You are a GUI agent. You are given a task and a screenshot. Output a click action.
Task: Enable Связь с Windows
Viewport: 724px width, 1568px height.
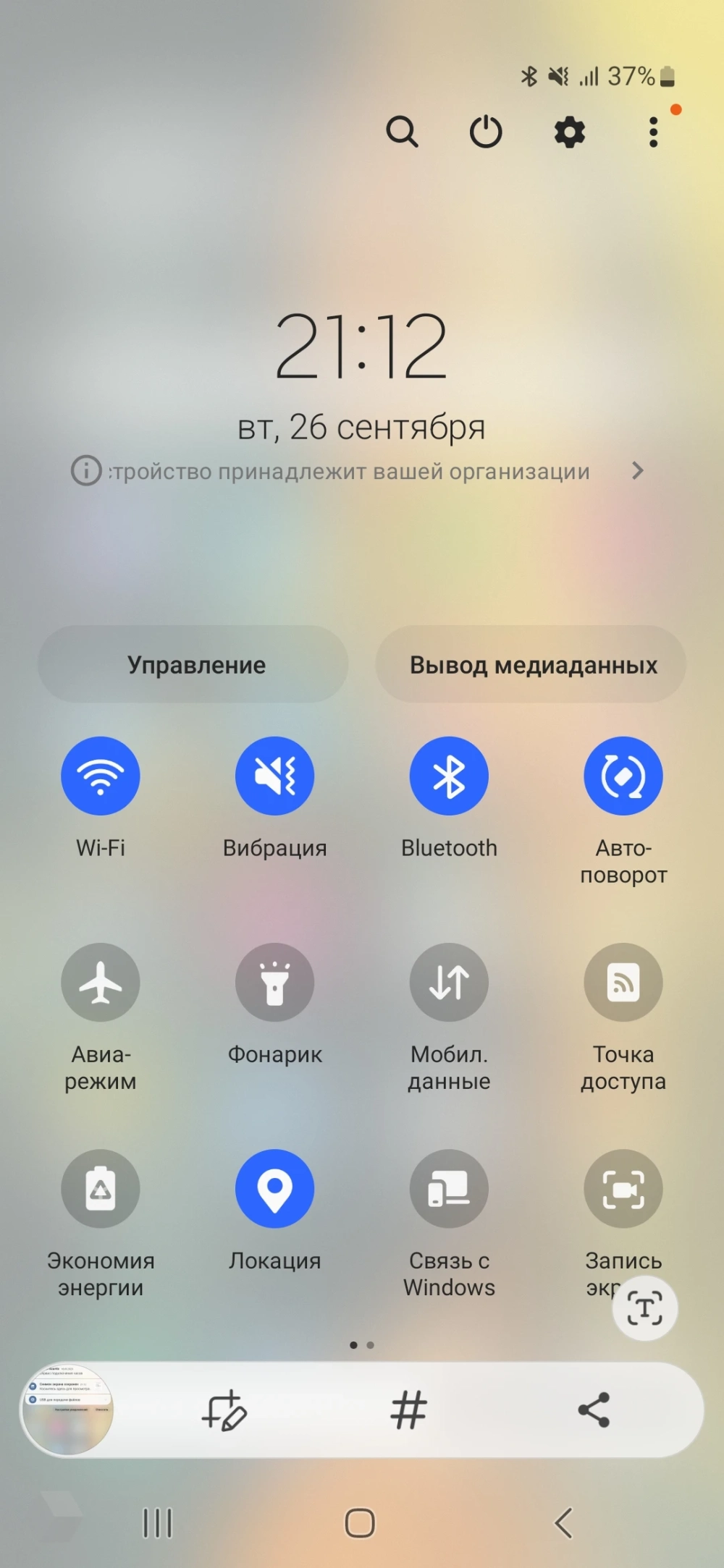tap(449, 1188)
